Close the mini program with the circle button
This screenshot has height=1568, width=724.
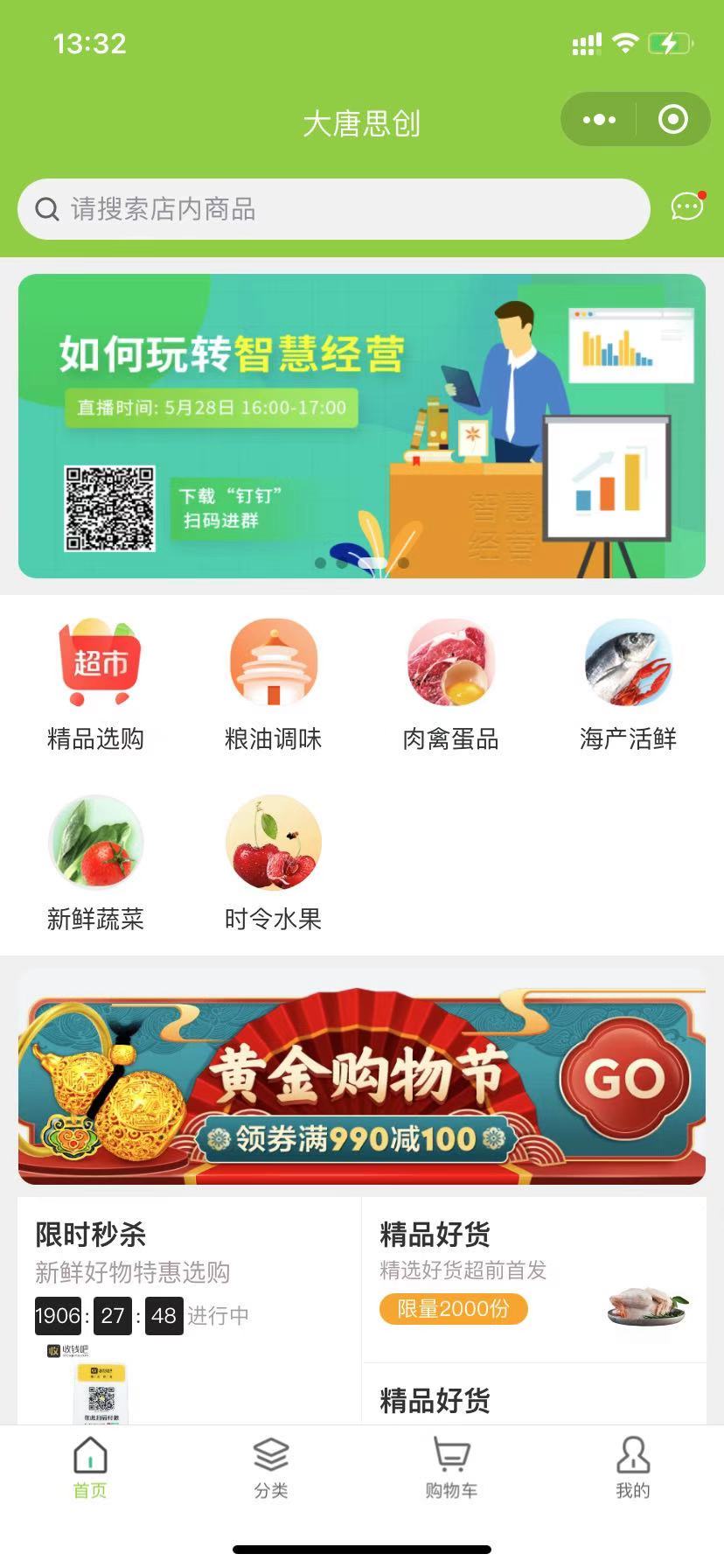pos(672,120)
